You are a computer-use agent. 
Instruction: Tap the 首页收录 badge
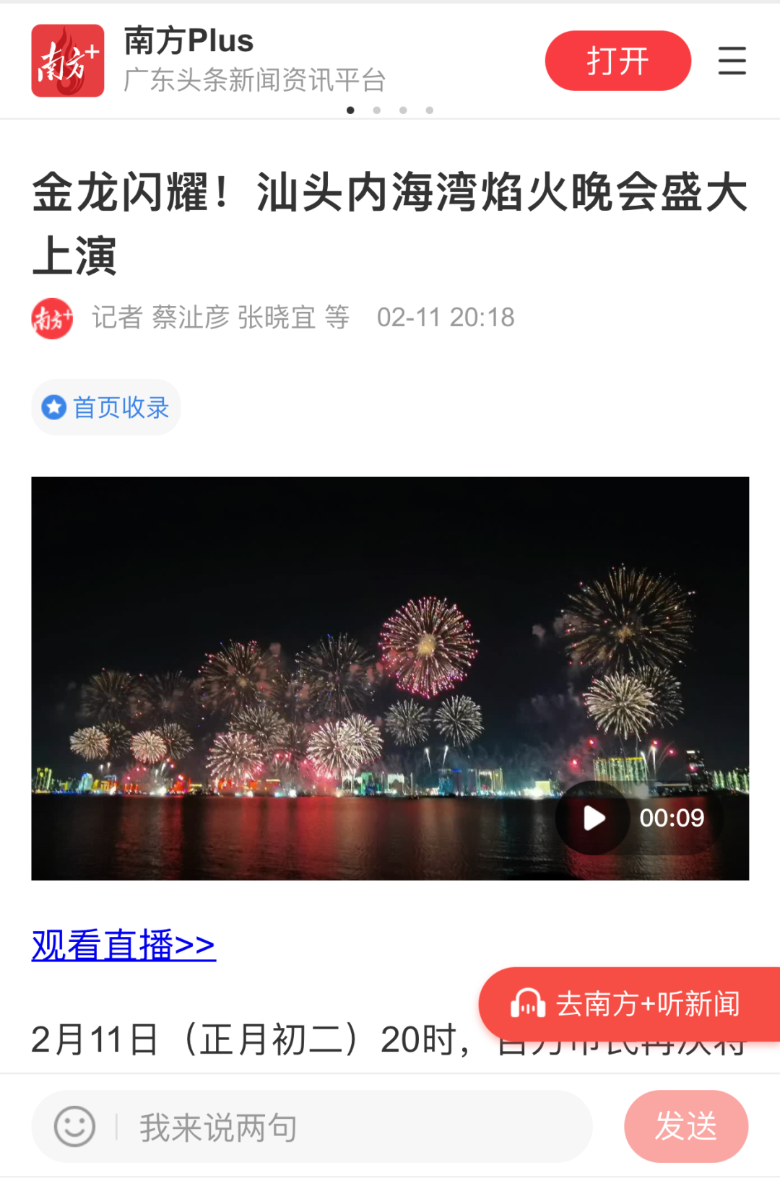click(x=106, y=407)
